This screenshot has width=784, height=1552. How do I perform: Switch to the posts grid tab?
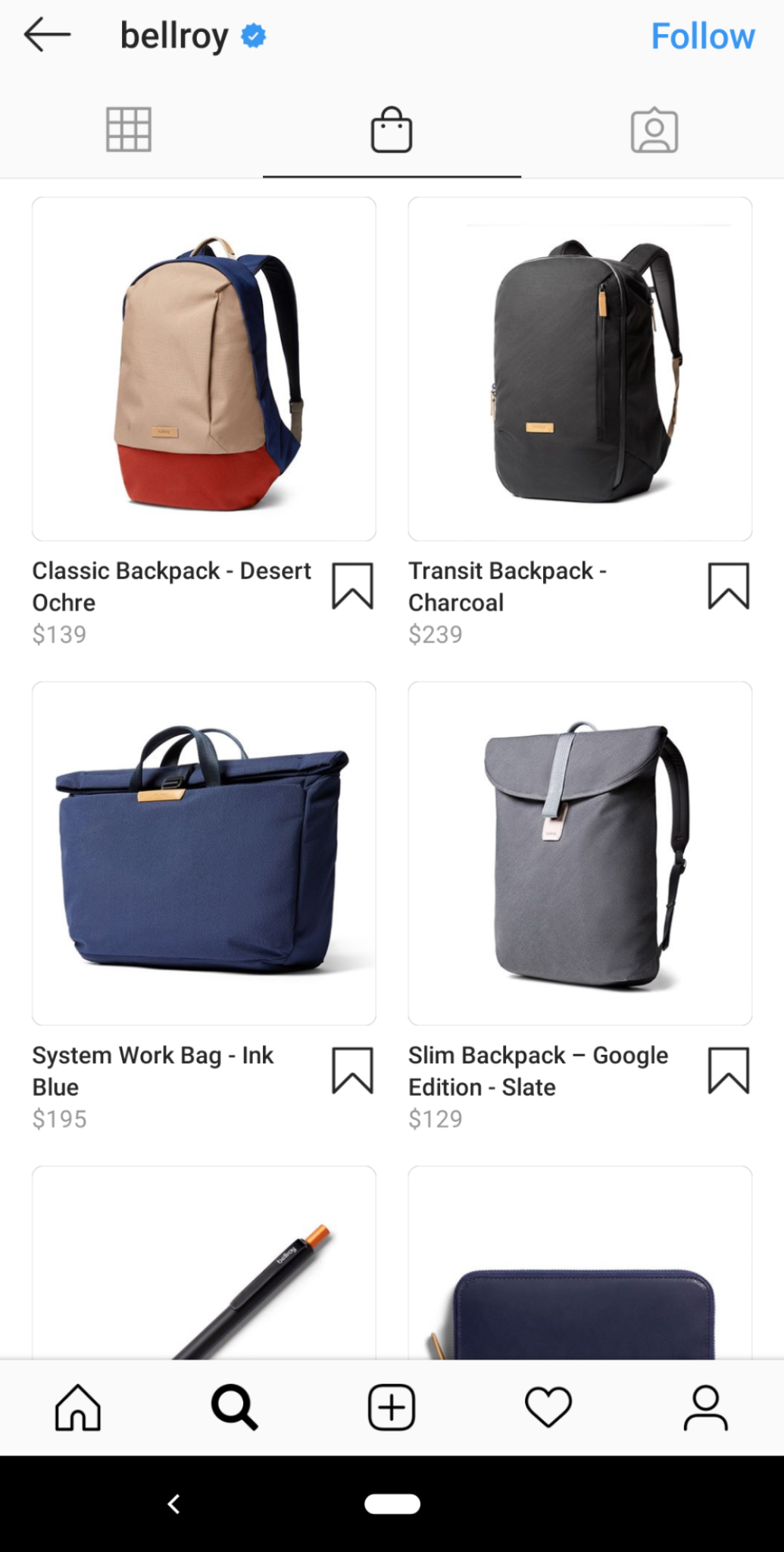pos(129,130)
